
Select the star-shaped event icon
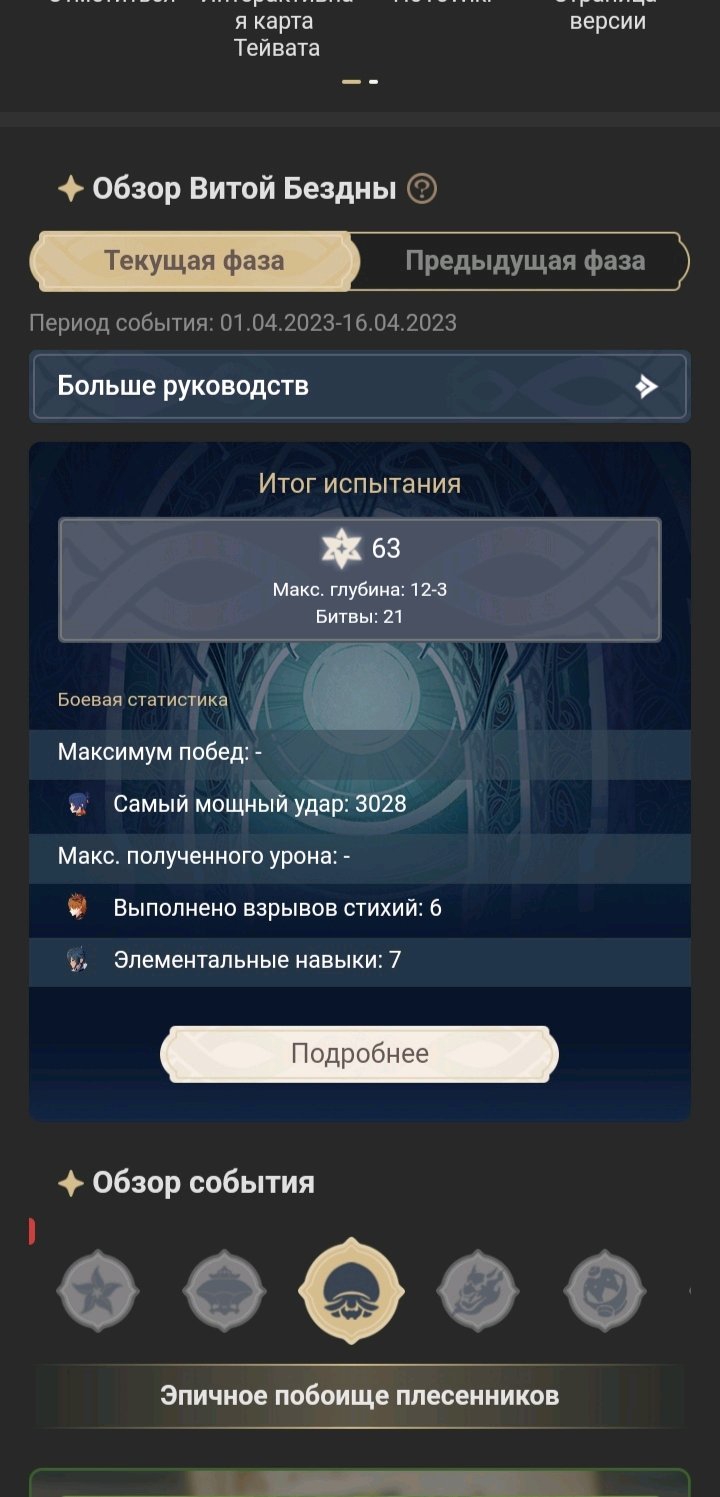(x=97, y=1290)
